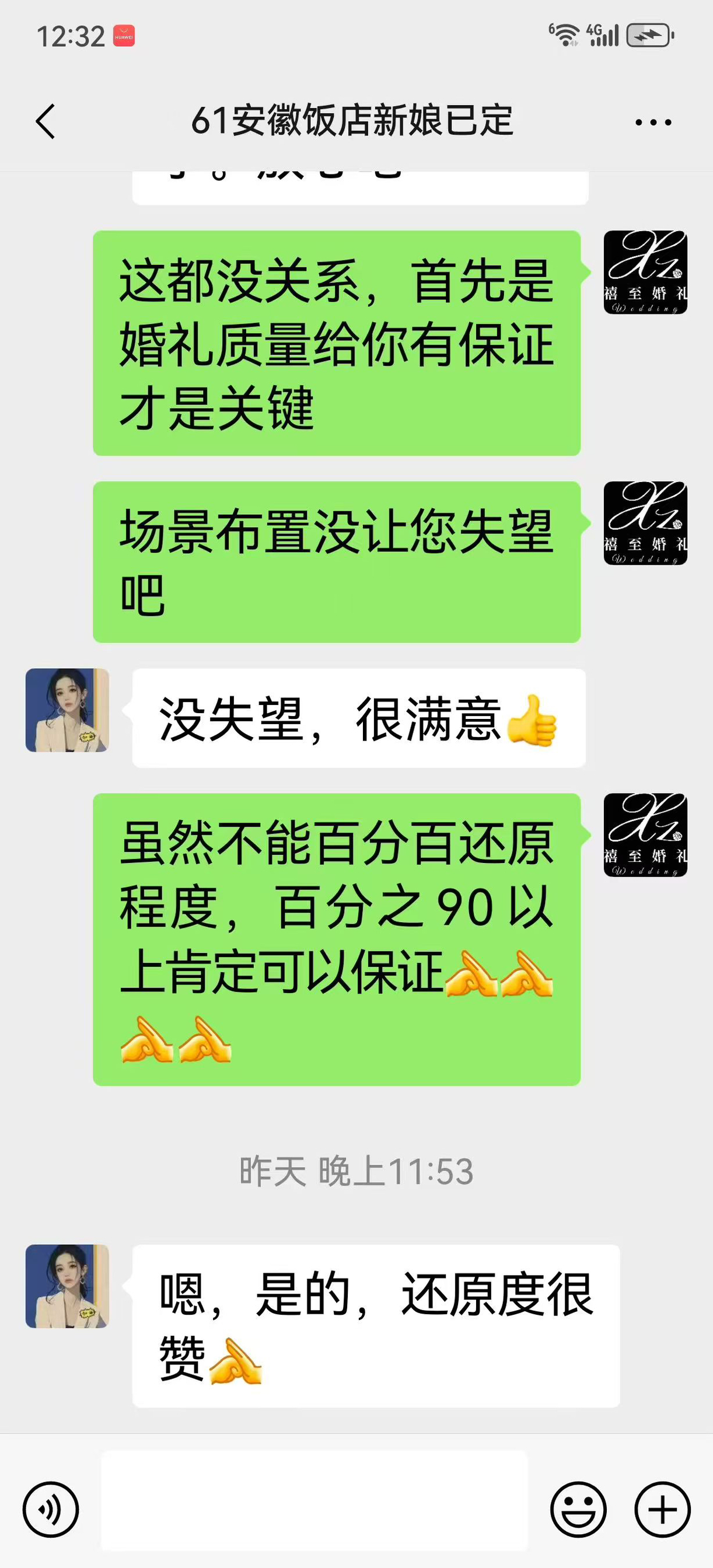The width and height of the screenshot is (713, 1568).
Task: Open the chat's three-dot menu
Action: [x=653, y=123]
